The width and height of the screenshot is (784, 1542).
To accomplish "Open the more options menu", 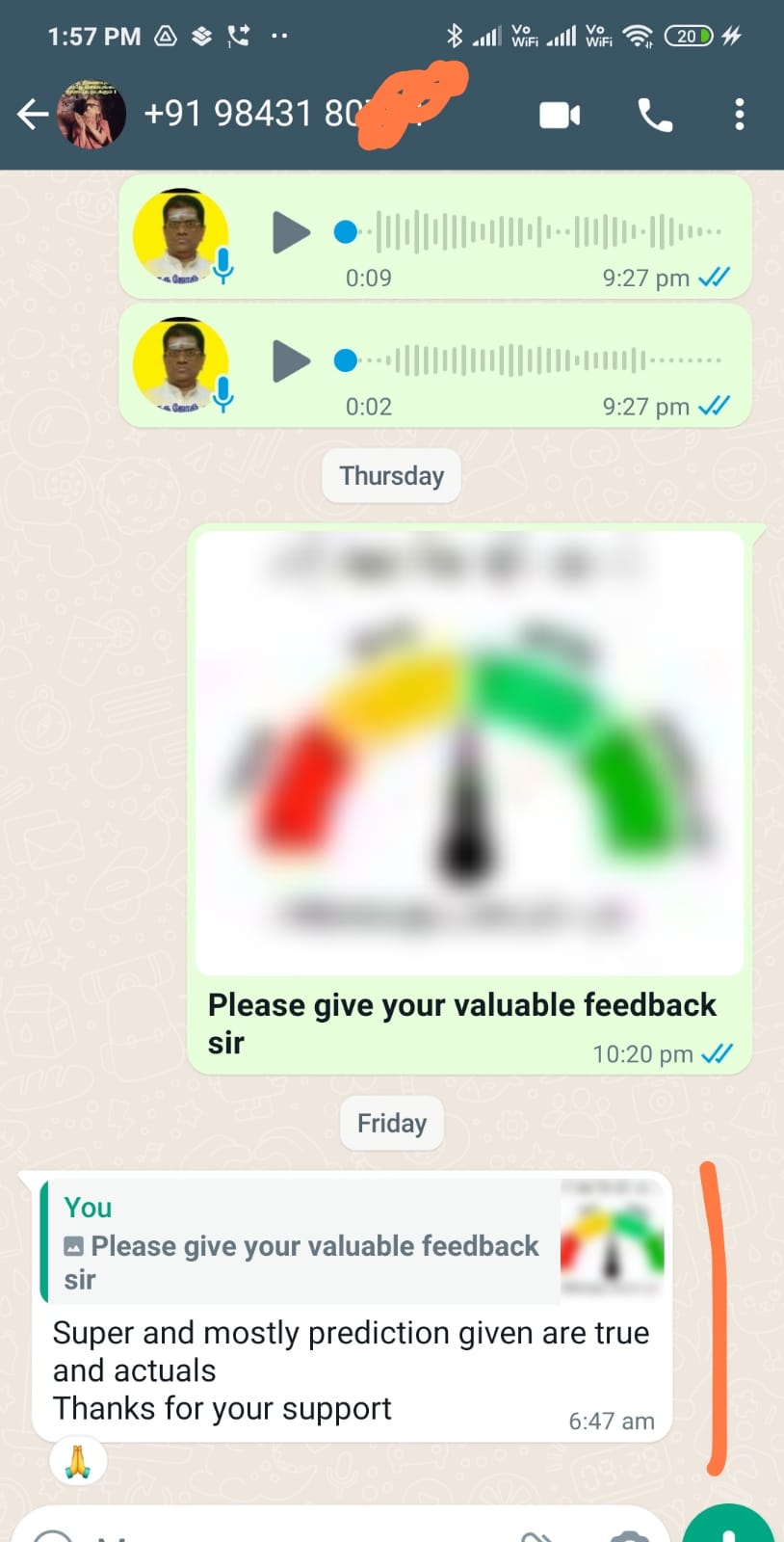I will (x=739, y=115).
